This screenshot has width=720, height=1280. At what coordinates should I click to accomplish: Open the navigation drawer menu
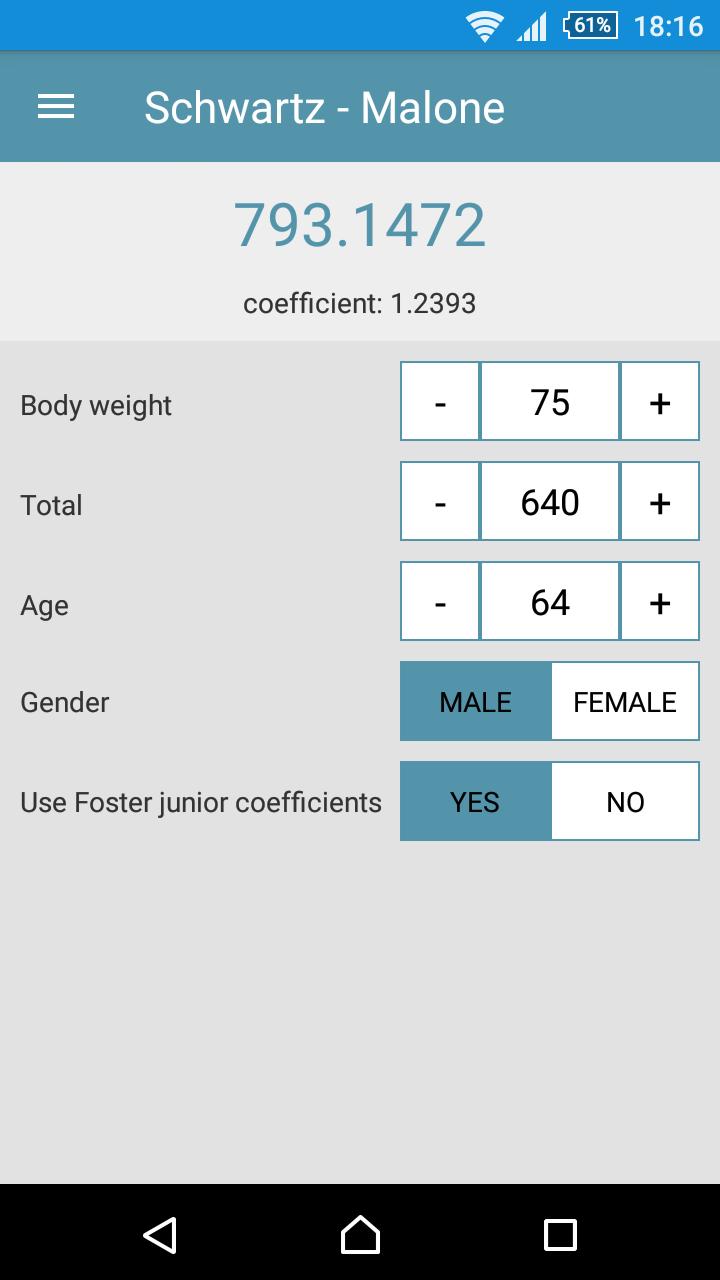coord(55,106)
